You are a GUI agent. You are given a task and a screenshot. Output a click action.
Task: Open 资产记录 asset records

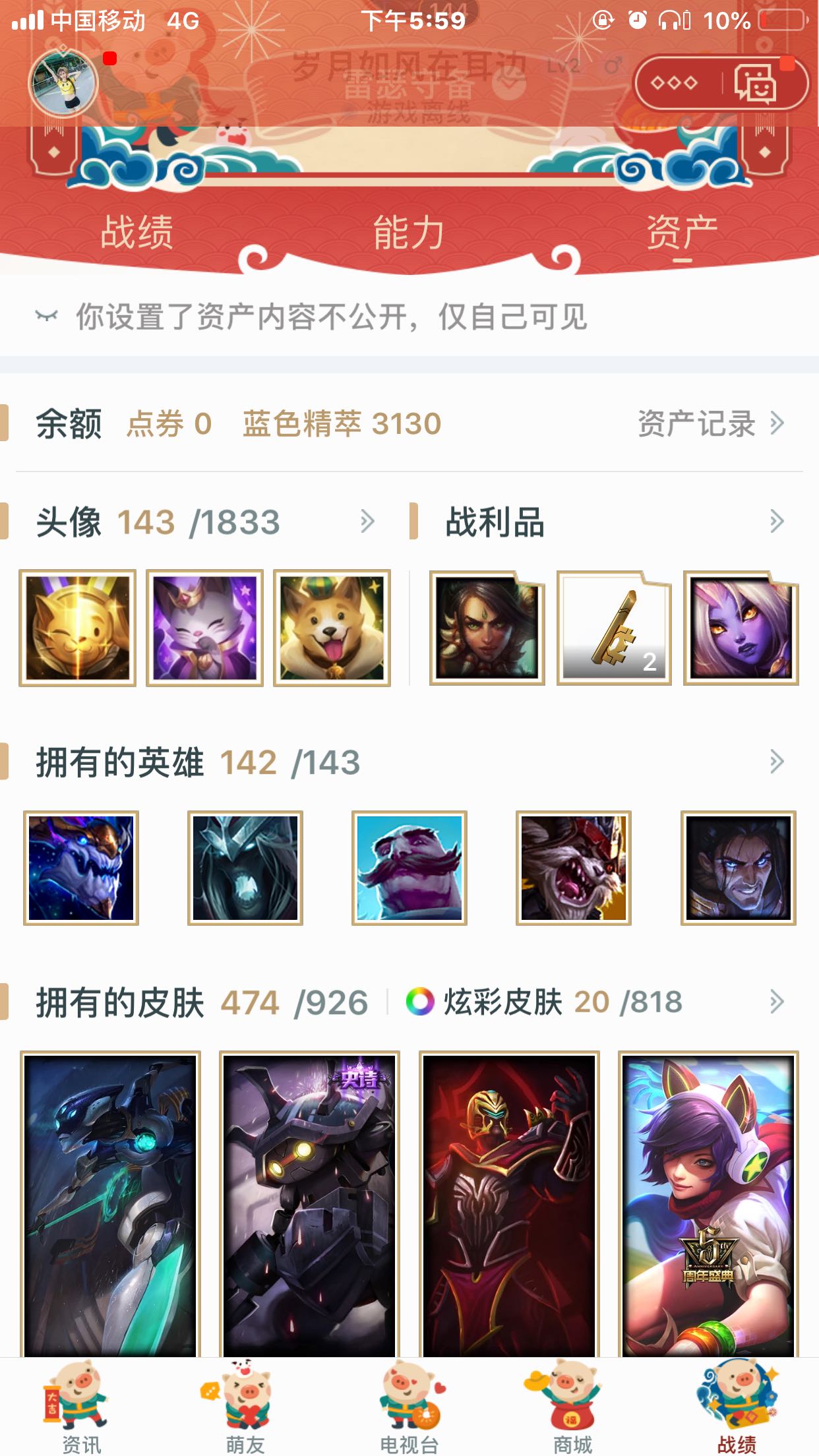710,423
